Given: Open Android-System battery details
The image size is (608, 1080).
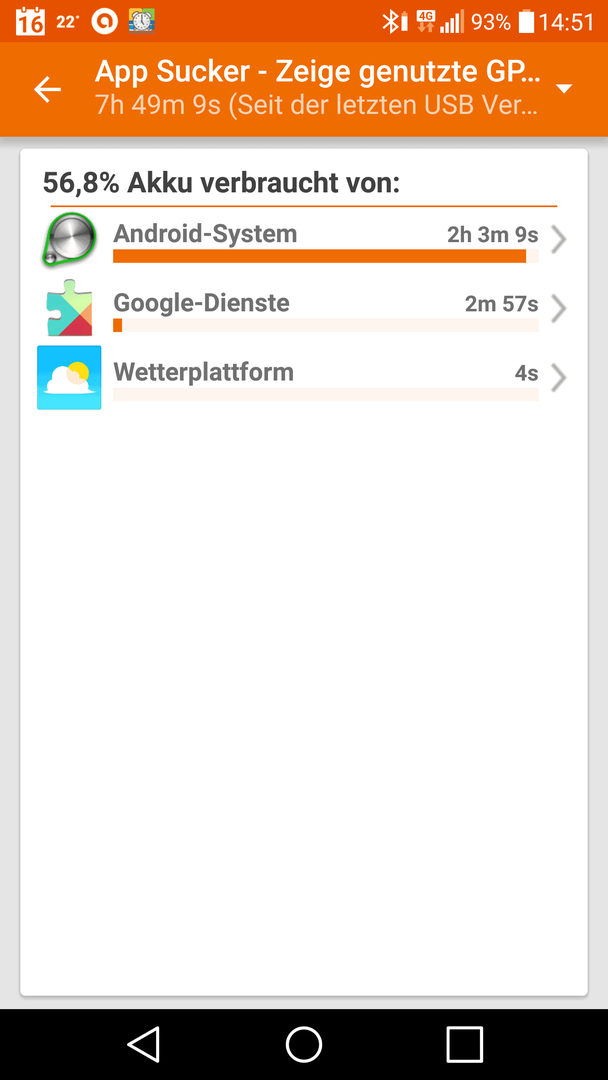Looking at the screenshot, I should (x=304, y=240).
